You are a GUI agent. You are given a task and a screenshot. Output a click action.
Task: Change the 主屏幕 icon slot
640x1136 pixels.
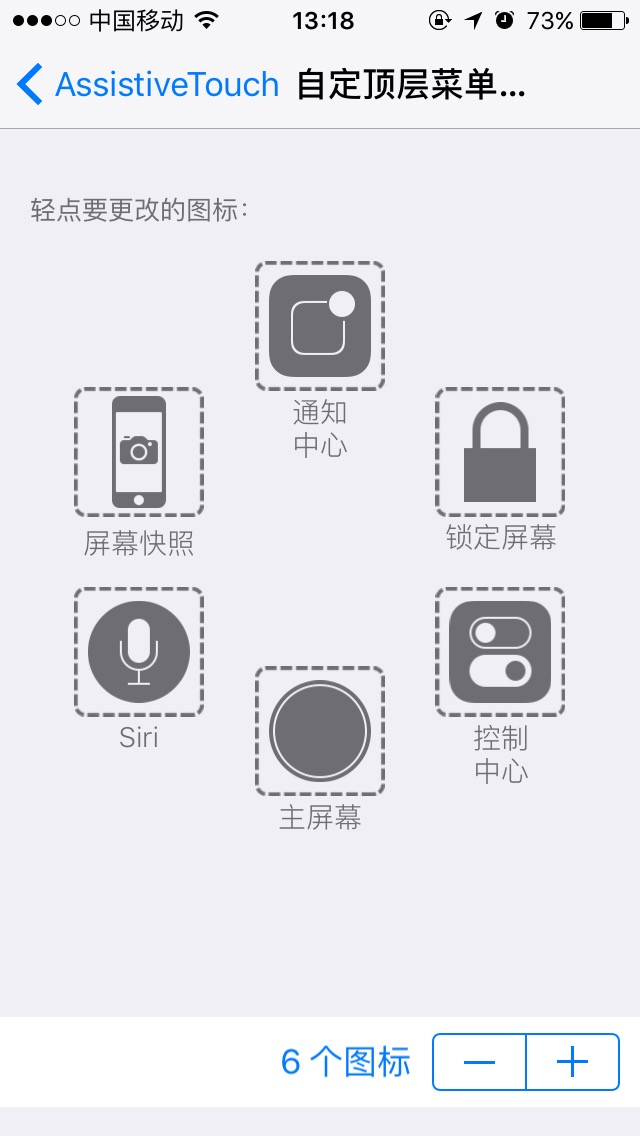(x=320, y=731)
